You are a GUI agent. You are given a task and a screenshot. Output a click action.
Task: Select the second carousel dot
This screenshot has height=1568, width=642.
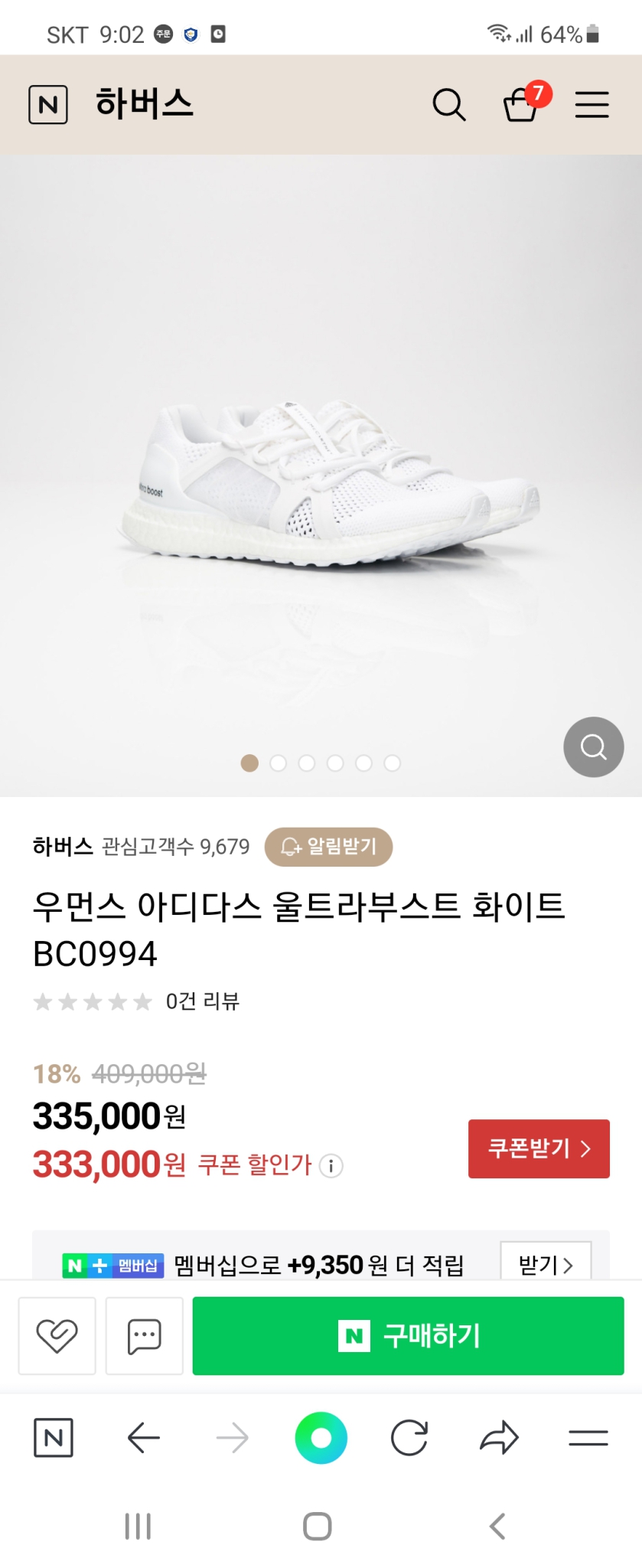[278, 763]
